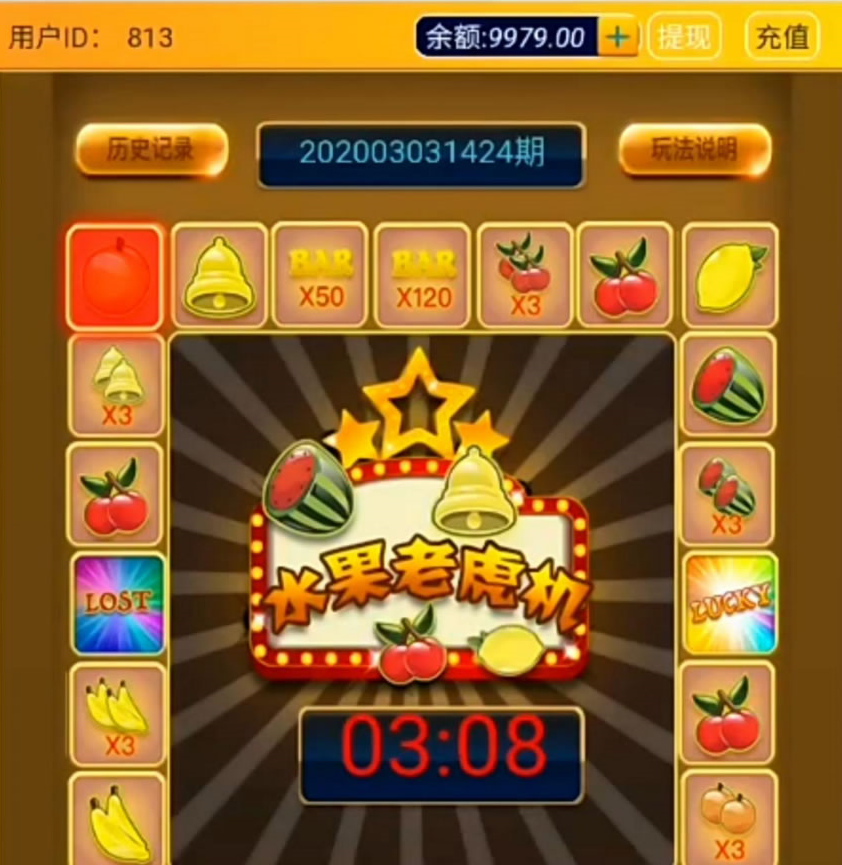This screenshot has height=865, width=842.
Task: View 历史记录 history records
Action: tap(151, 150)
